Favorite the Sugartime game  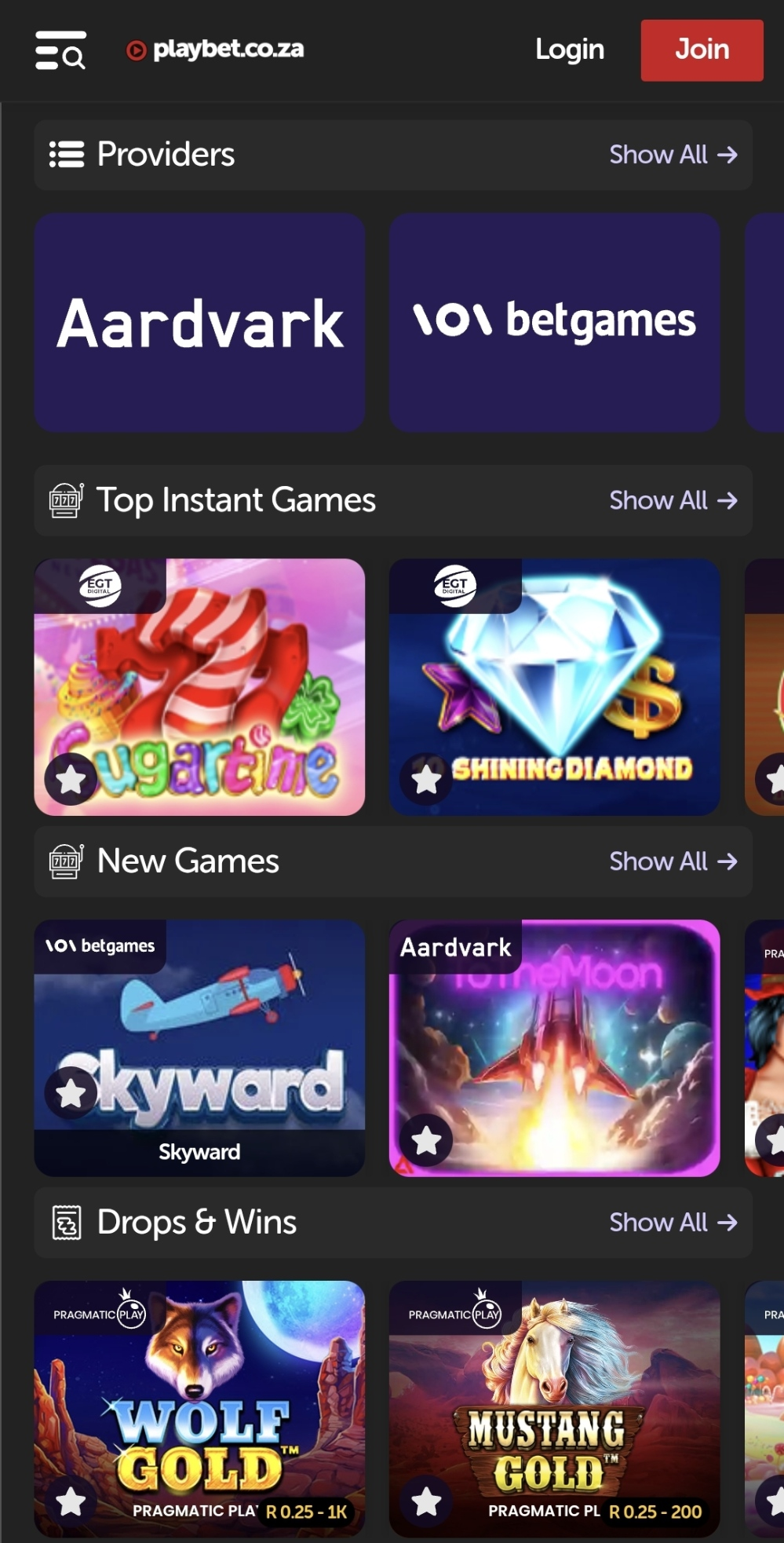pyautogui.click(x=71, y=779)
